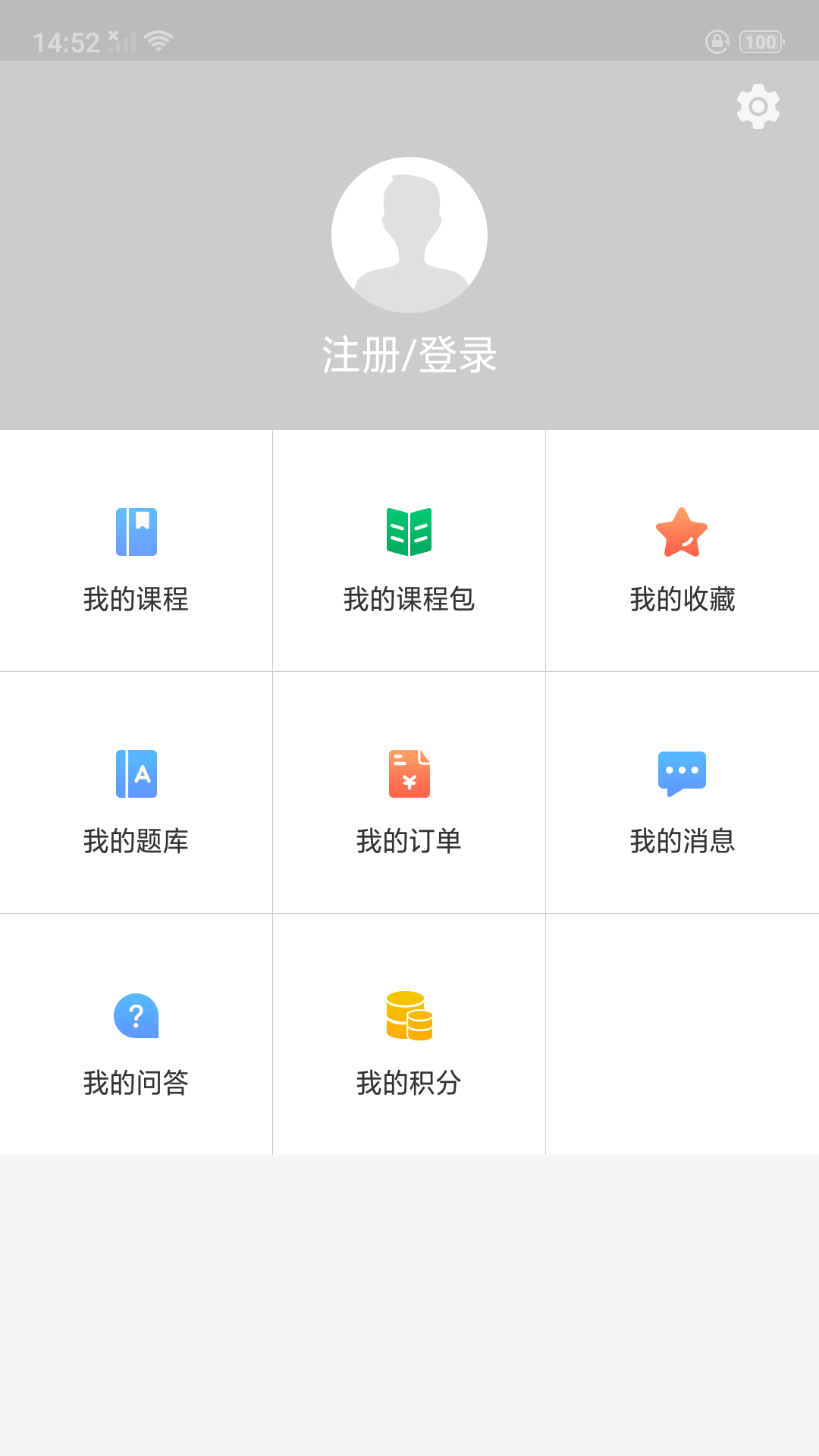
Task: Click the 我的收藏 text label
Action: tap(682, 601)
